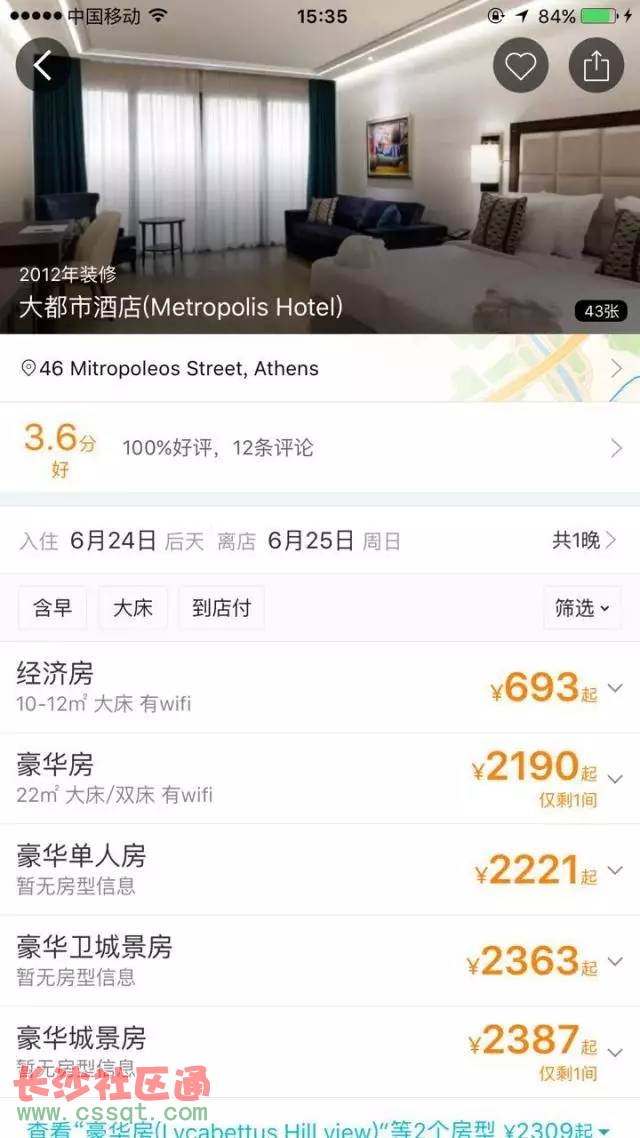Expand the 豪华房 room options
Viewport: 640px width, 1138px height.
[615, 778]
